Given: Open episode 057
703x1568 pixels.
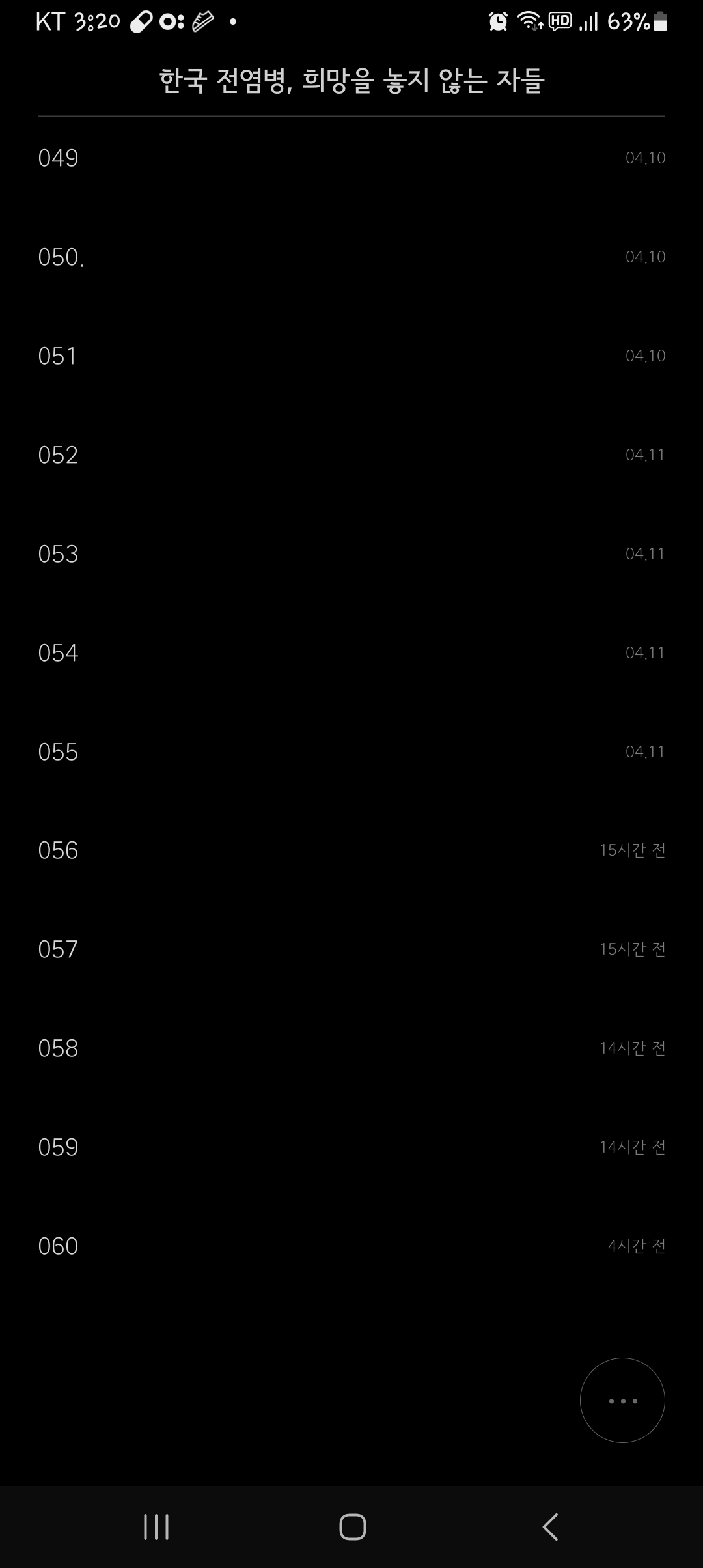Looking at the screenshot, I should [351, 949].
